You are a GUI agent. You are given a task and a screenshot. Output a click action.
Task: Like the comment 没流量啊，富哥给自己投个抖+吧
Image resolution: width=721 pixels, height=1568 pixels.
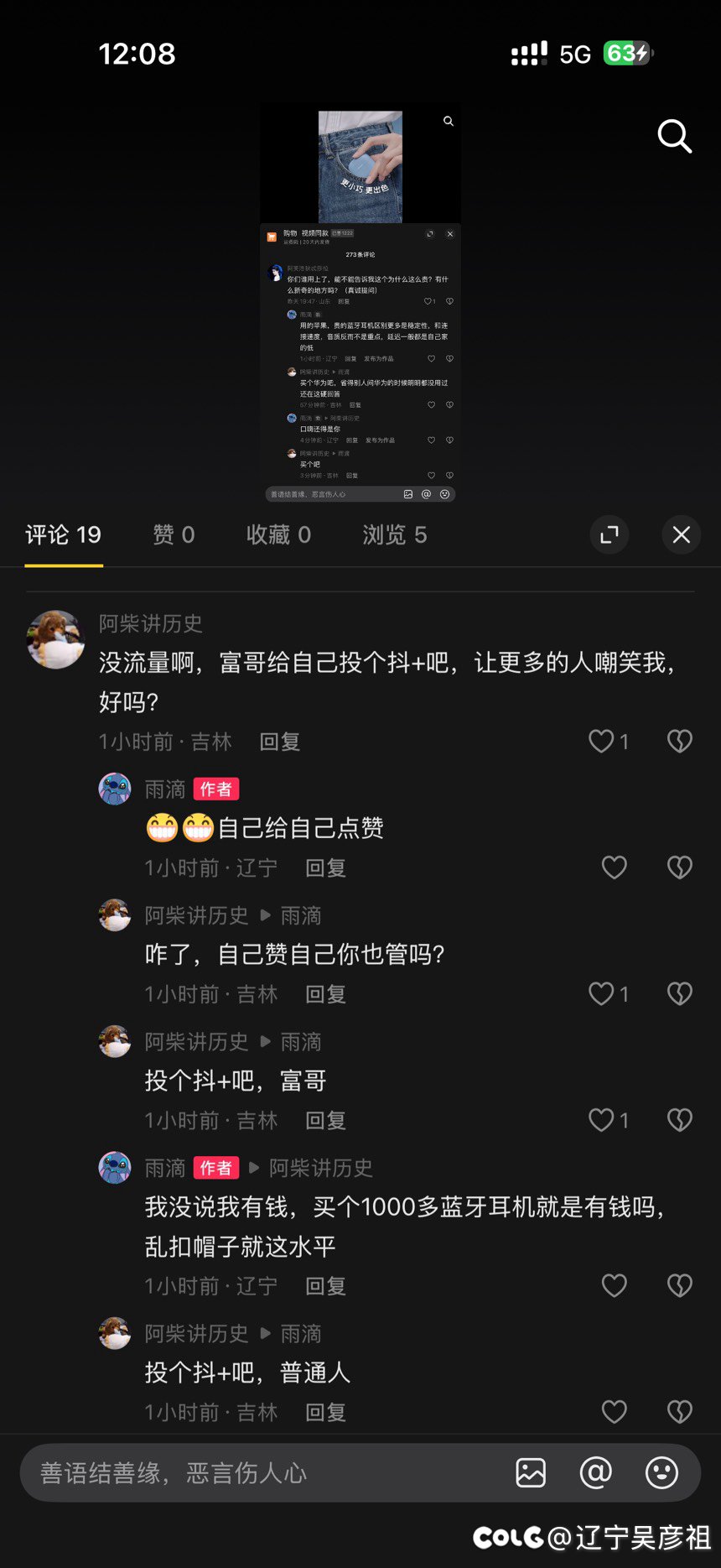[601, 742]
